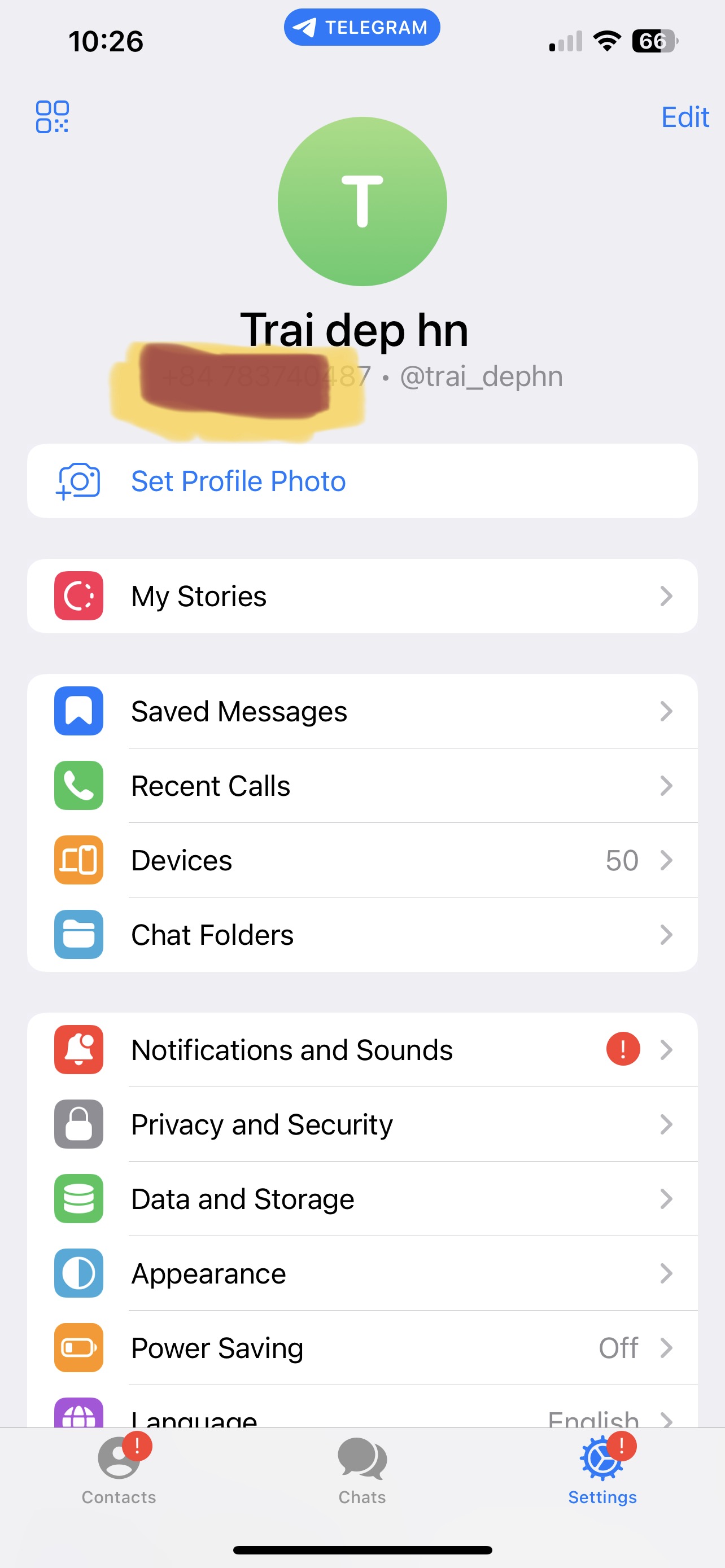Open Power Saving settings
This screenshot has width=725, height=1568.
tap(362, 1348)
